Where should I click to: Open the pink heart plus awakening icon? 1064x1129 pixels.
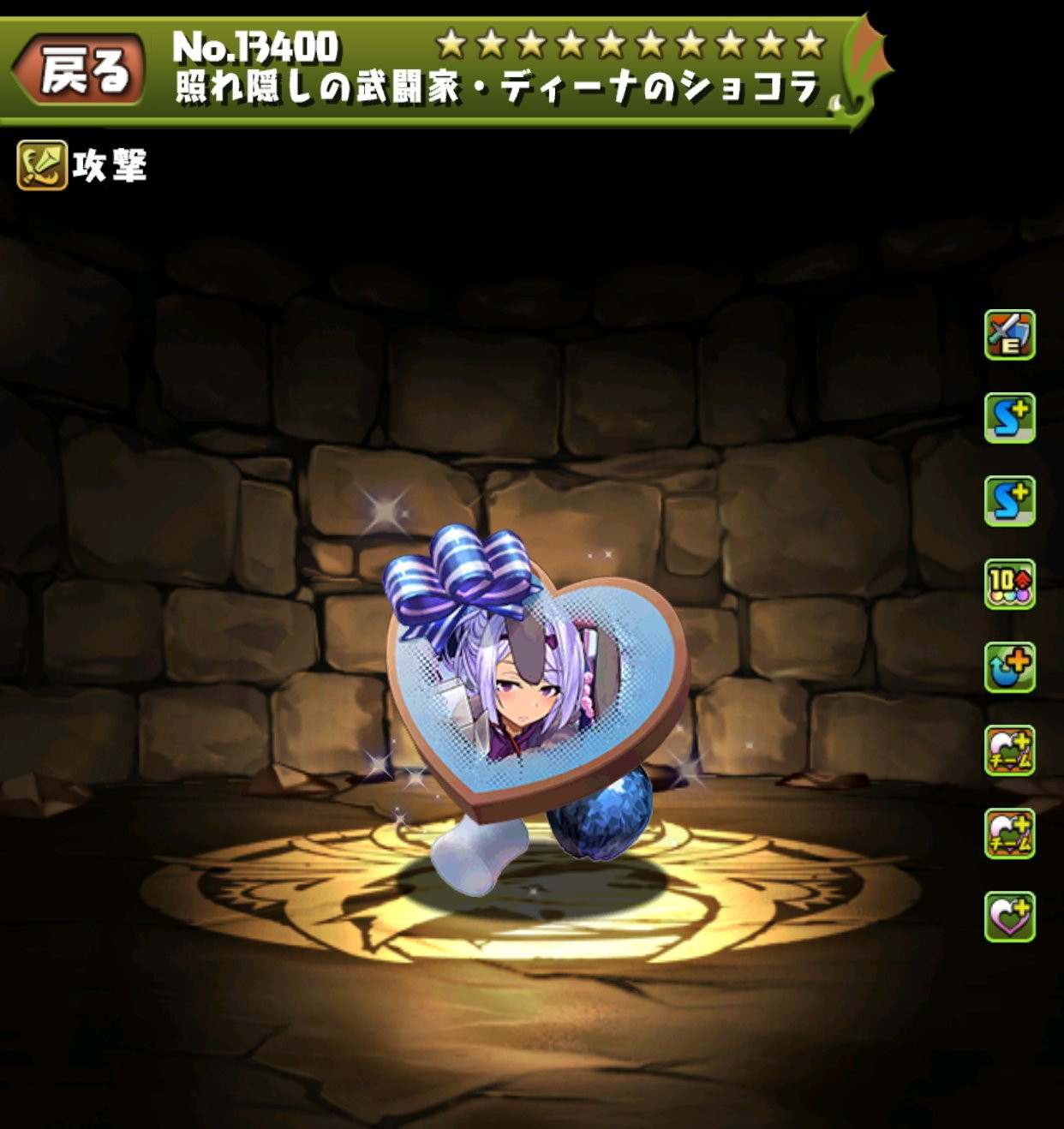pyautogui.click(x=1009, y=917)
